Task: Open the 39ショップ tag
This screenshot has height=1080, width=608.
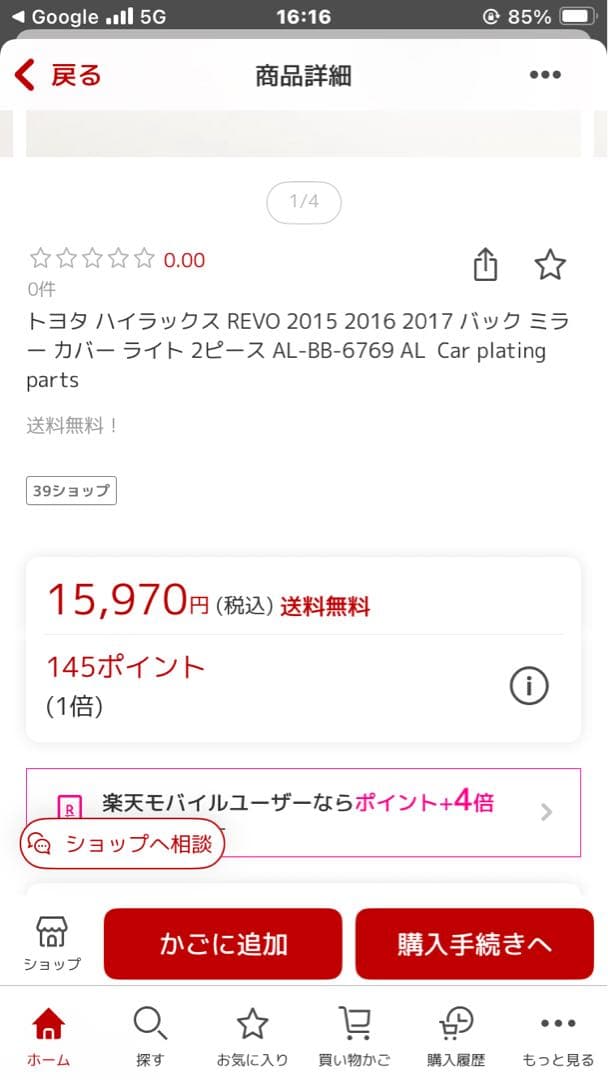Action: click(x=71, y=491)
